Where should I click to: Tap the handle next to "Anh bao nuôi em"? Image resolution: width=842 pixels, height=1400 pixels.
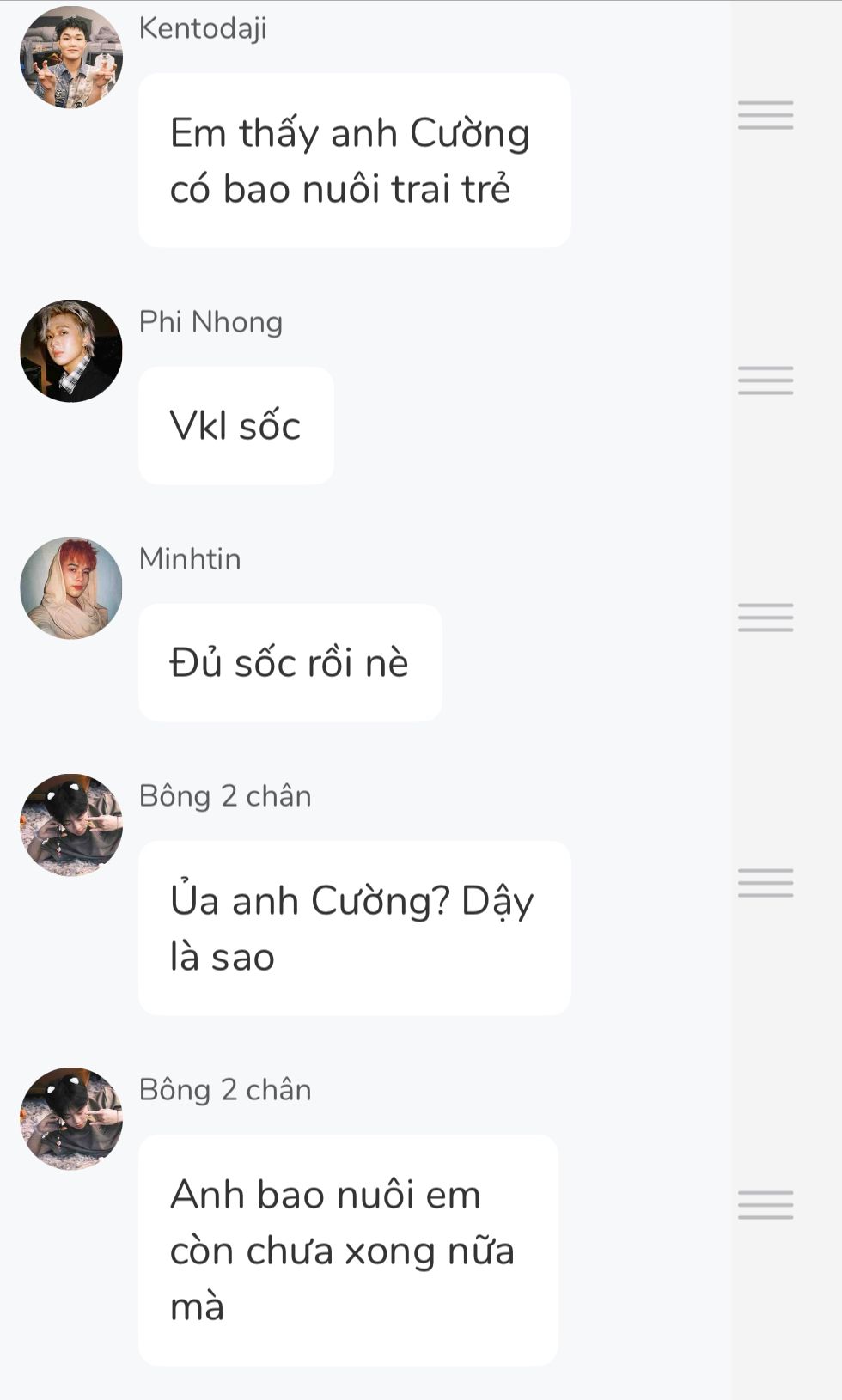pos(765,1204)
